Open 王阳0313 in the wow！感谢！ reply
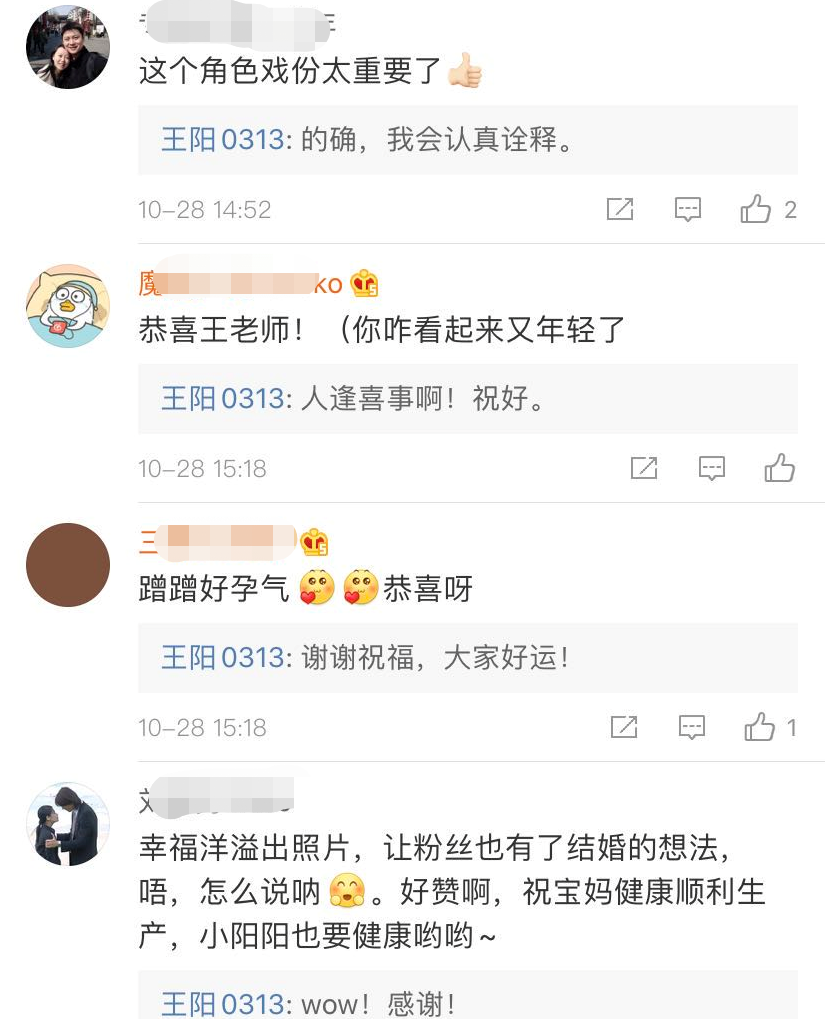 pyautogui.click(x=222, y=1002)
